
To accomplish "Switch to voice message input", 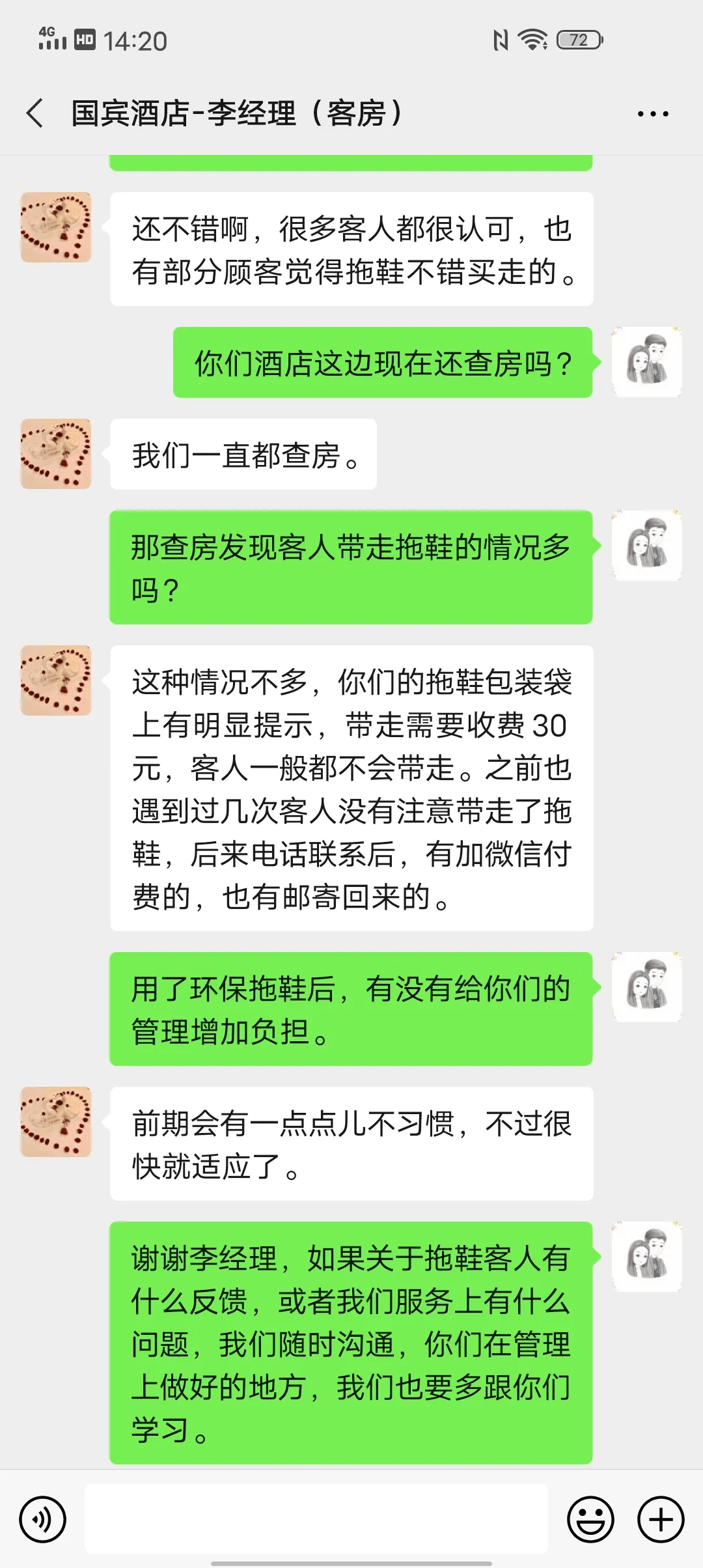I will click(x=43, y=1519).
